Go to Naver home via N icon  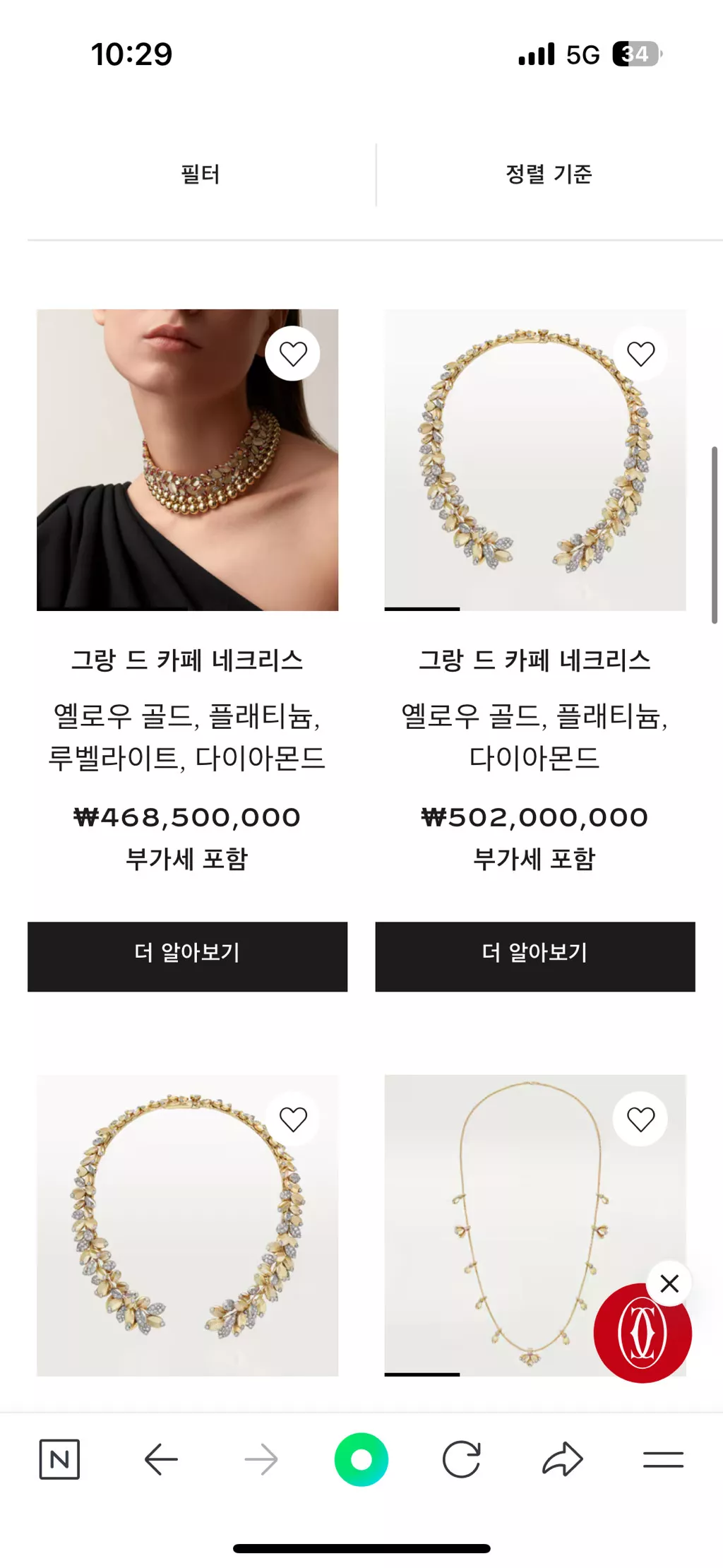click(59, 1459)
